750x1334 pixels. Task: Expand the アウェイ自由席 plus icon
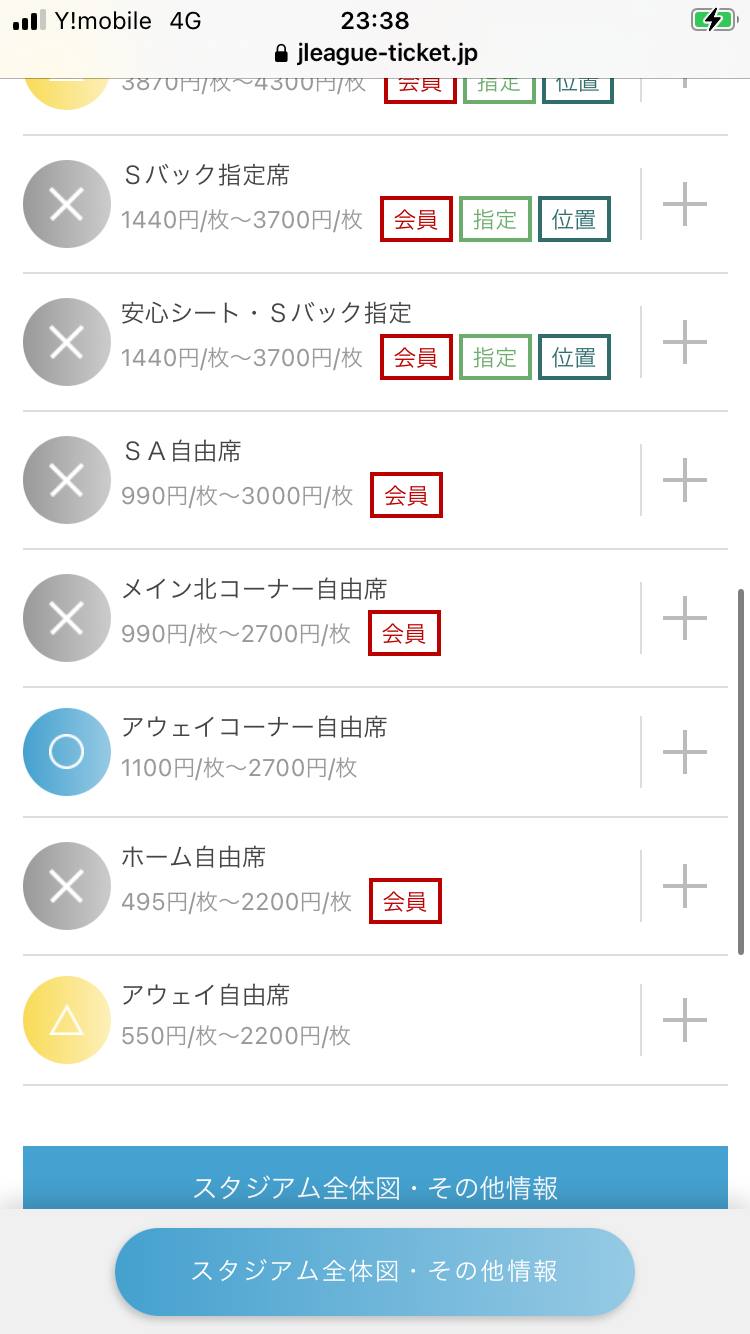pos(685,1020)
